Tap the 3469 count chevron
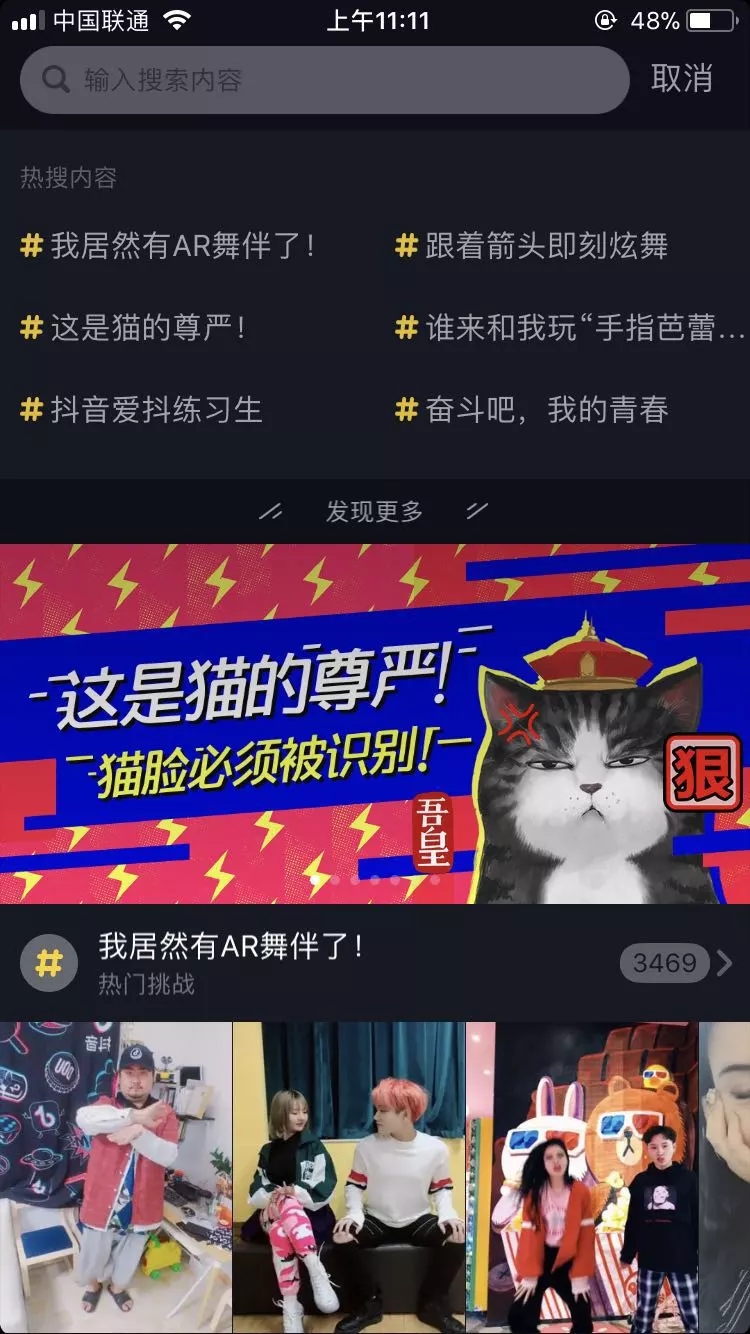Screen dimensions: 750x1334 678,963
